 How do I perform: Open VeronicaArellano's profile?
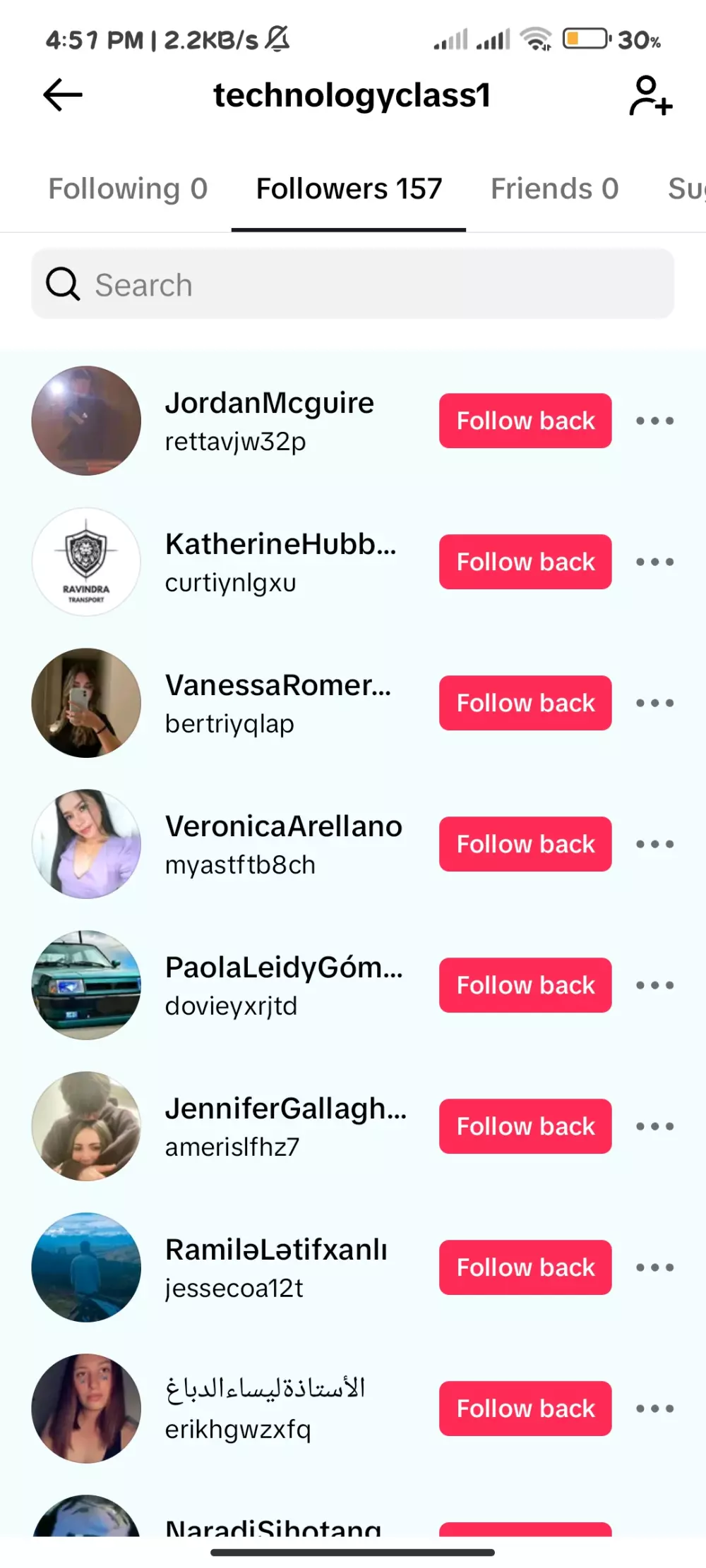[282, 843]
